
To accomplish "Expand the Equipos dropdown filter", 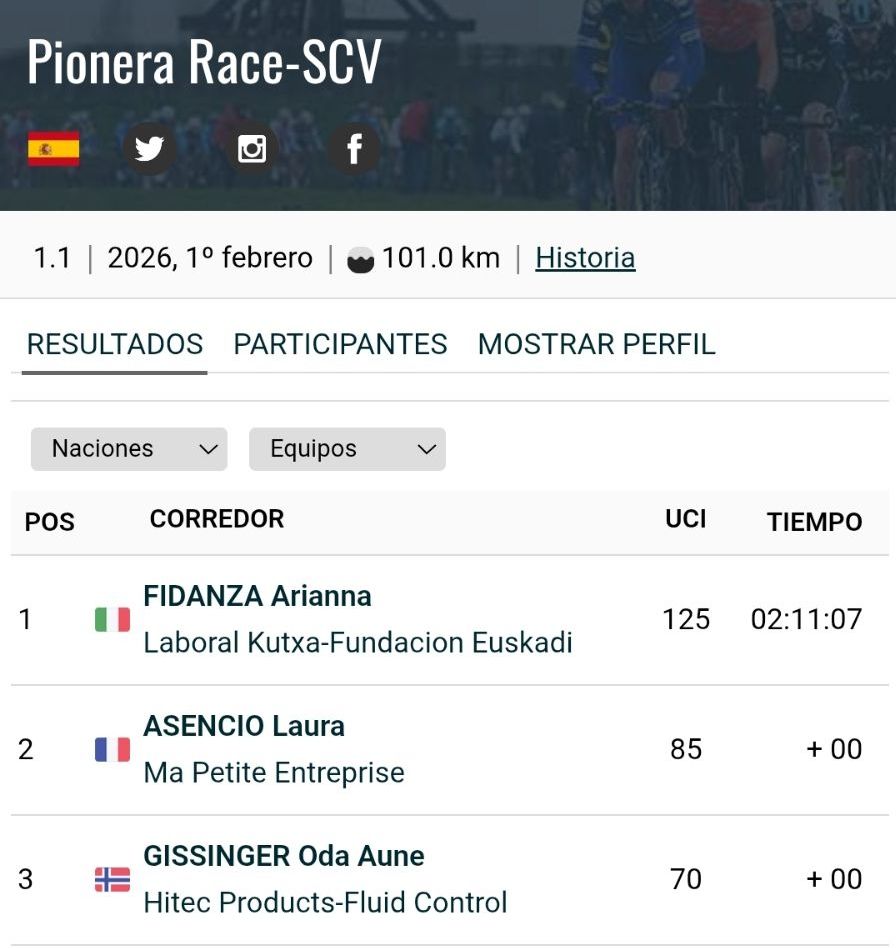I will click(347, 449).
